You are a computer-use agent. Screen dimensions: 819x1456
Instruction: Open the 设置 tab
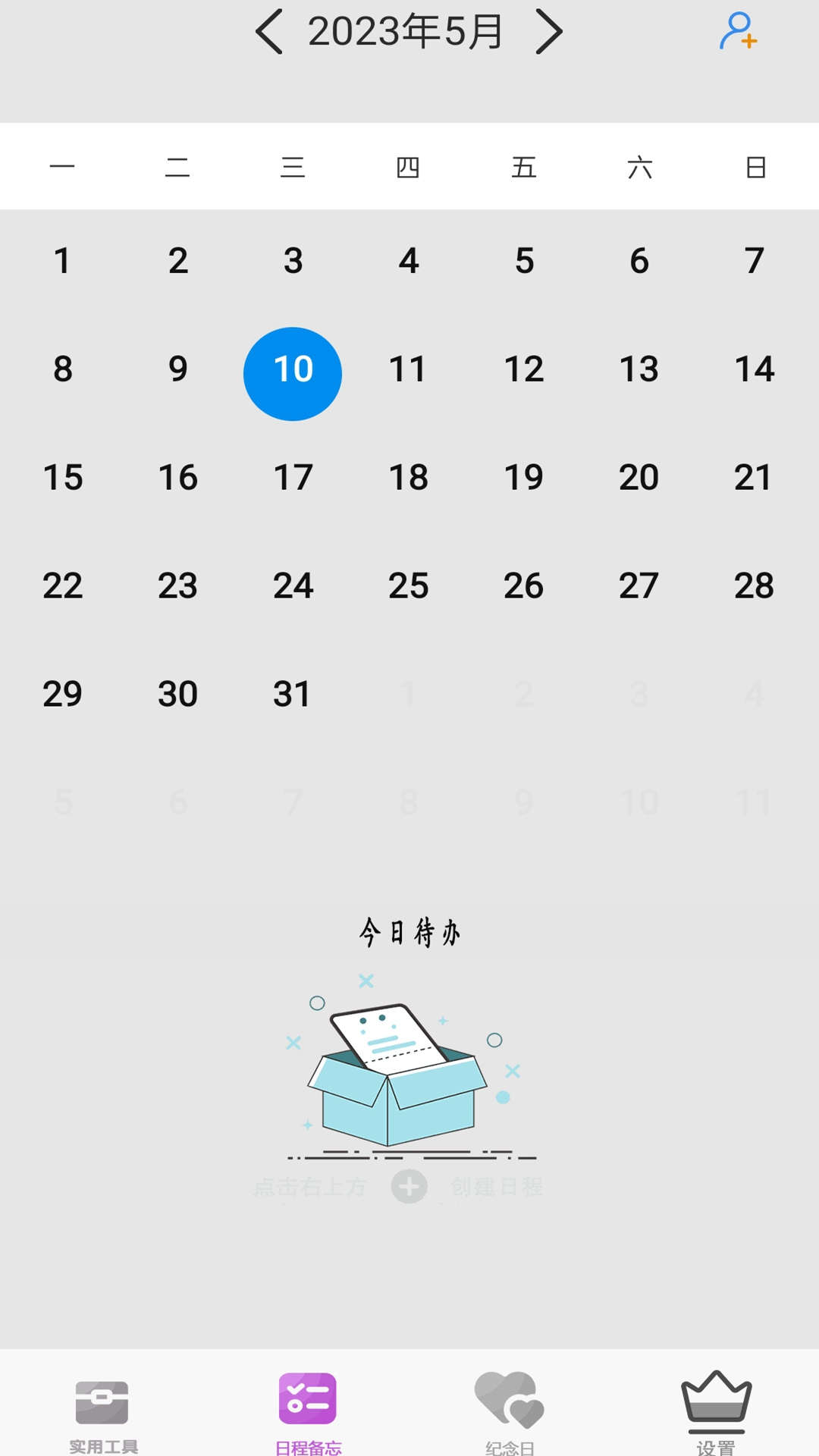click(716, 1412)
